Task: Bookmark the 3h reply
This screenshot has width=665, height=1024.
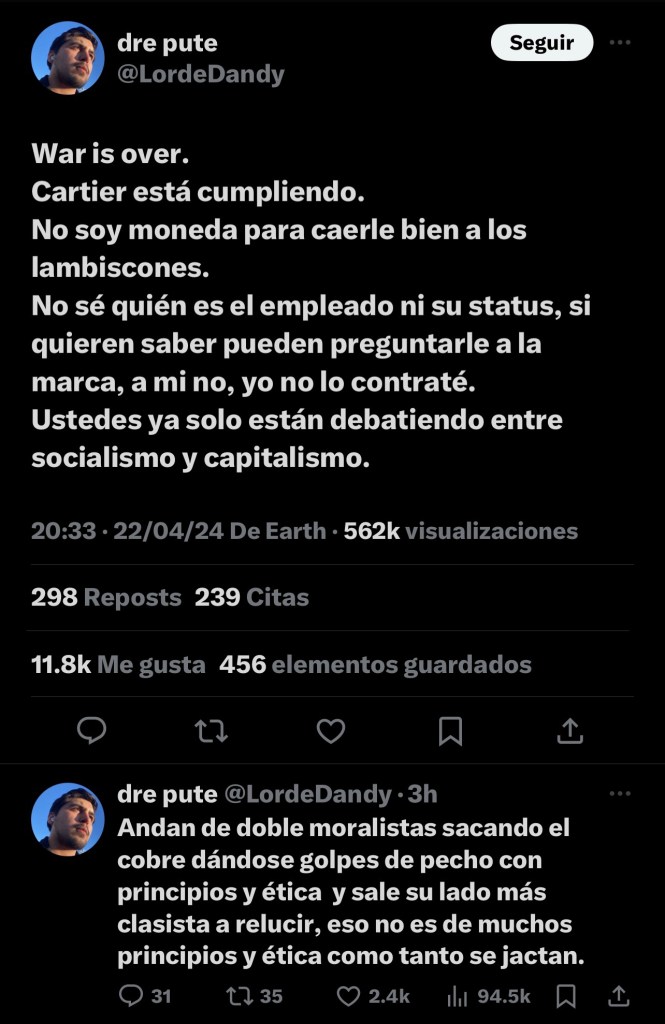Action: pos(566,995)
